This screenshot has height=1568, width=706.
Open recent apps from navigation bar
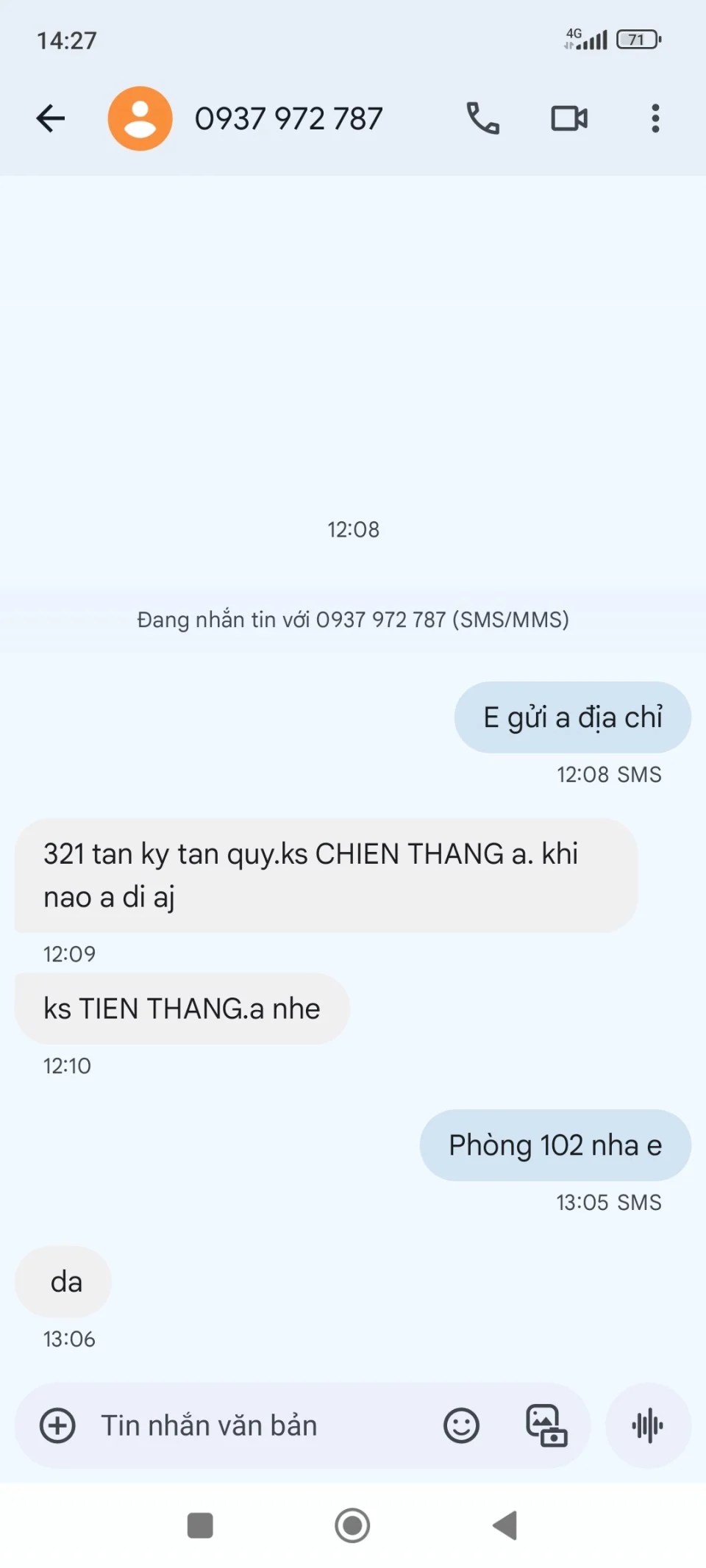(200, 1525)
